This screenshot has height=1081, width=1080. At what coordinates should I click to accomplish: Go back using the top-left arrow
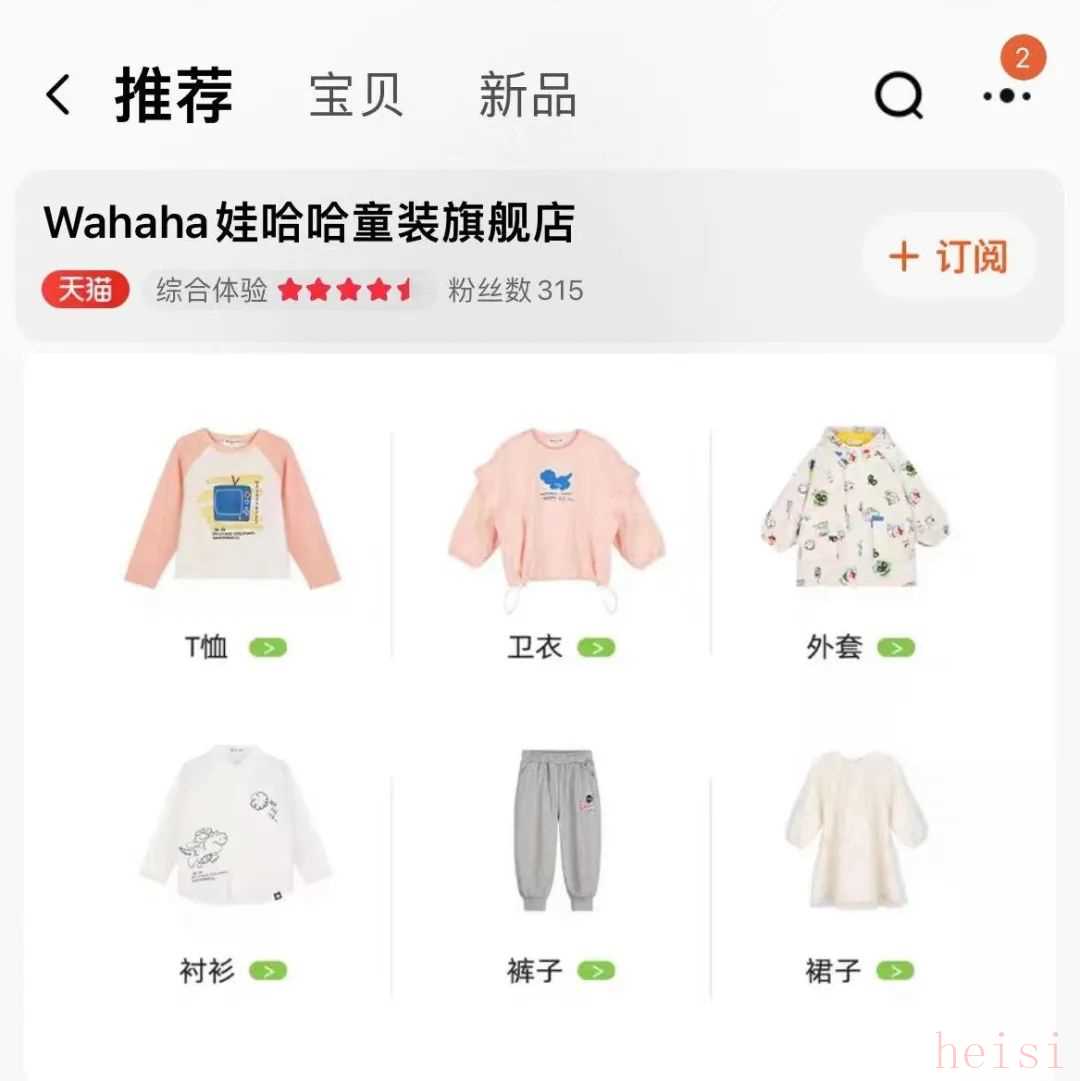pos(58,96)
